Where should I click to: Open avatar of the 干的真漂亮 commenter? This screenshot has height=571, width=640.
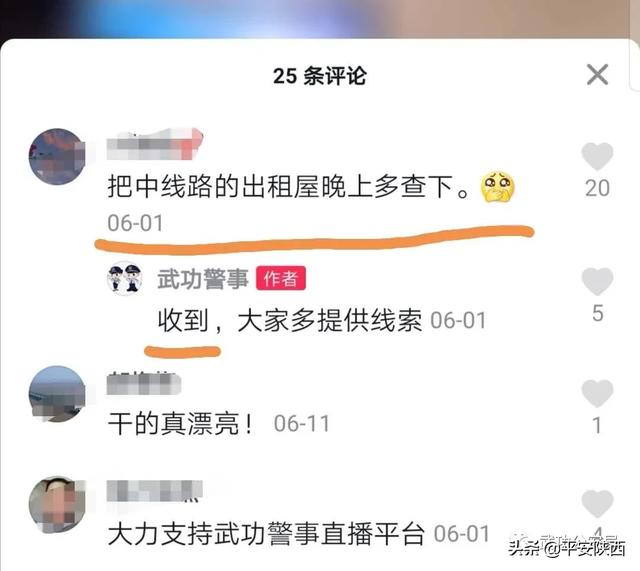[57, 394]
